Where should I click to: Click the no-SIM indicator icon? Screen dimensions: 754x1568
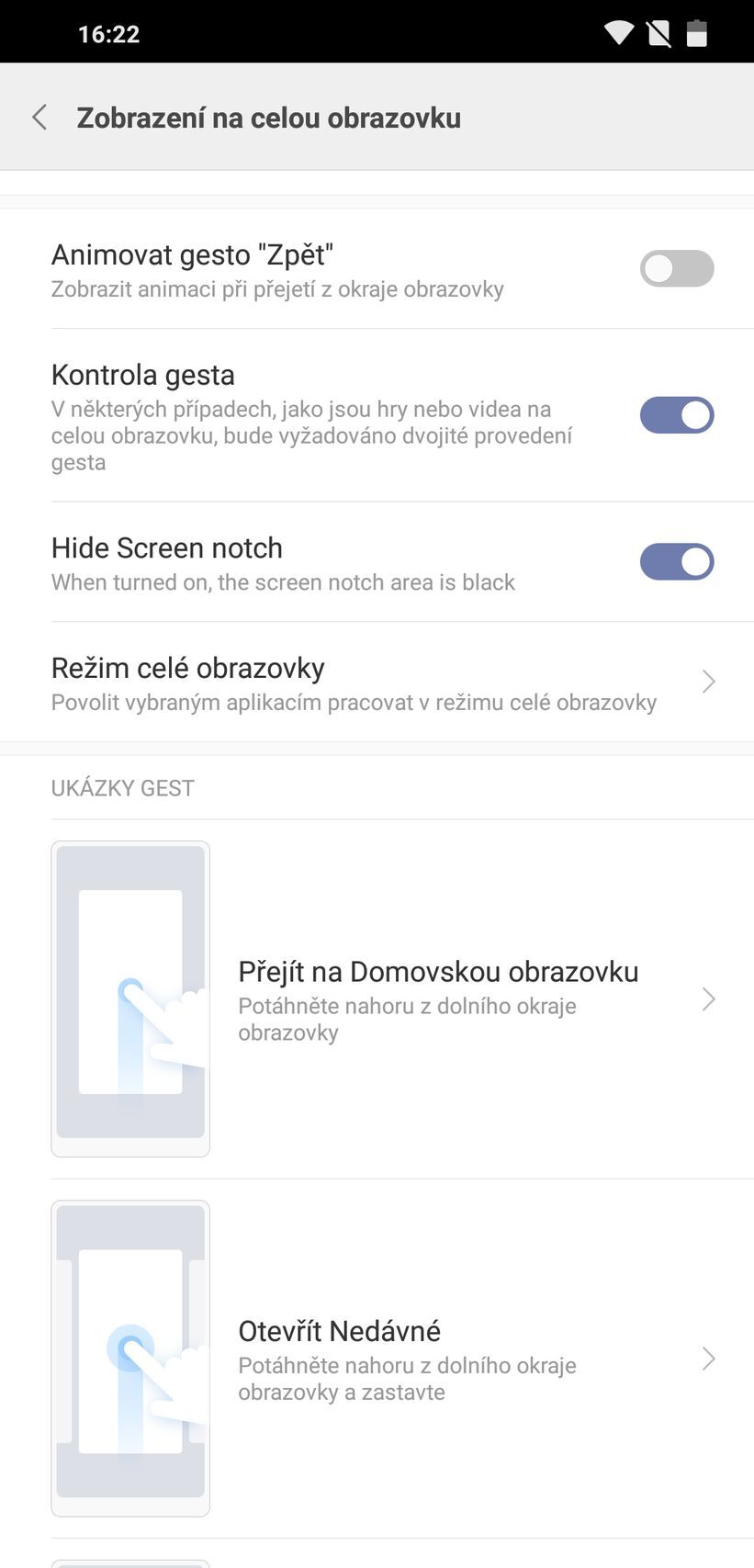(x=658, y=31)
